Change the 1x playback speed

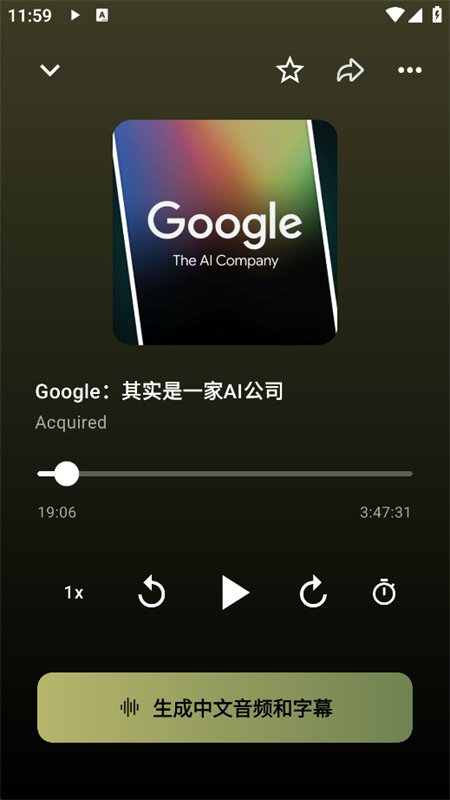pos(73,593)
